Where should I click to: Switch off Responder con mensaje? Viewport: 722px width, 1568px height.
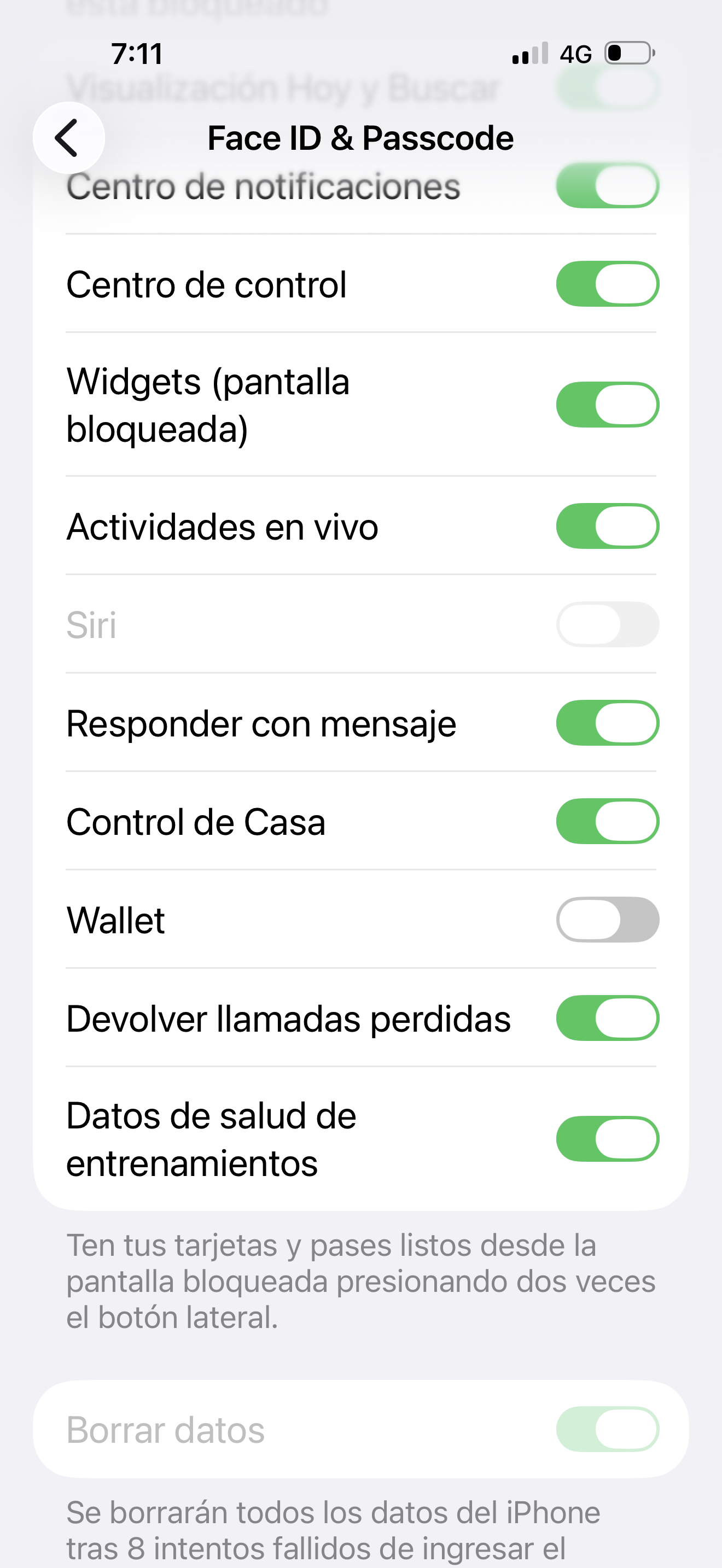[607, 723]
